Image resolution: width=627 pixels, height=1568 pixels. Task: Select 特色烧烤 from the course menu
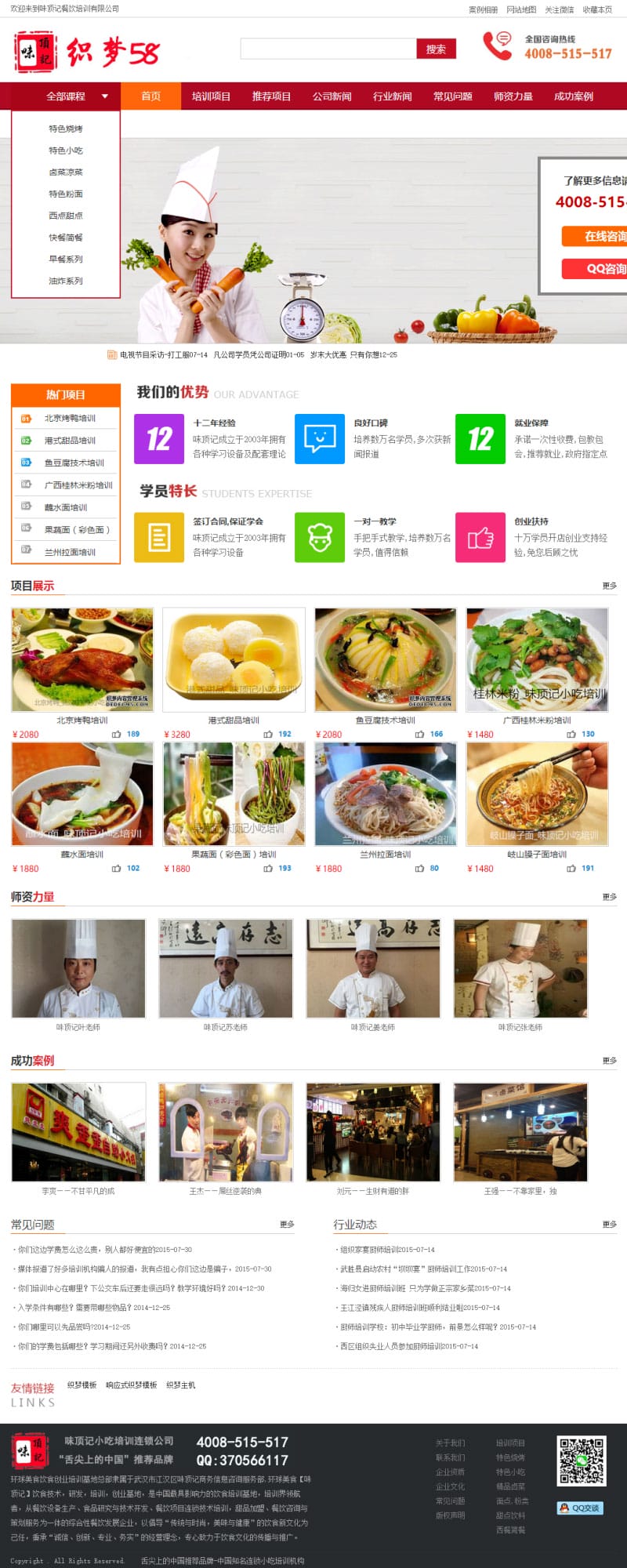pos(64,128)
